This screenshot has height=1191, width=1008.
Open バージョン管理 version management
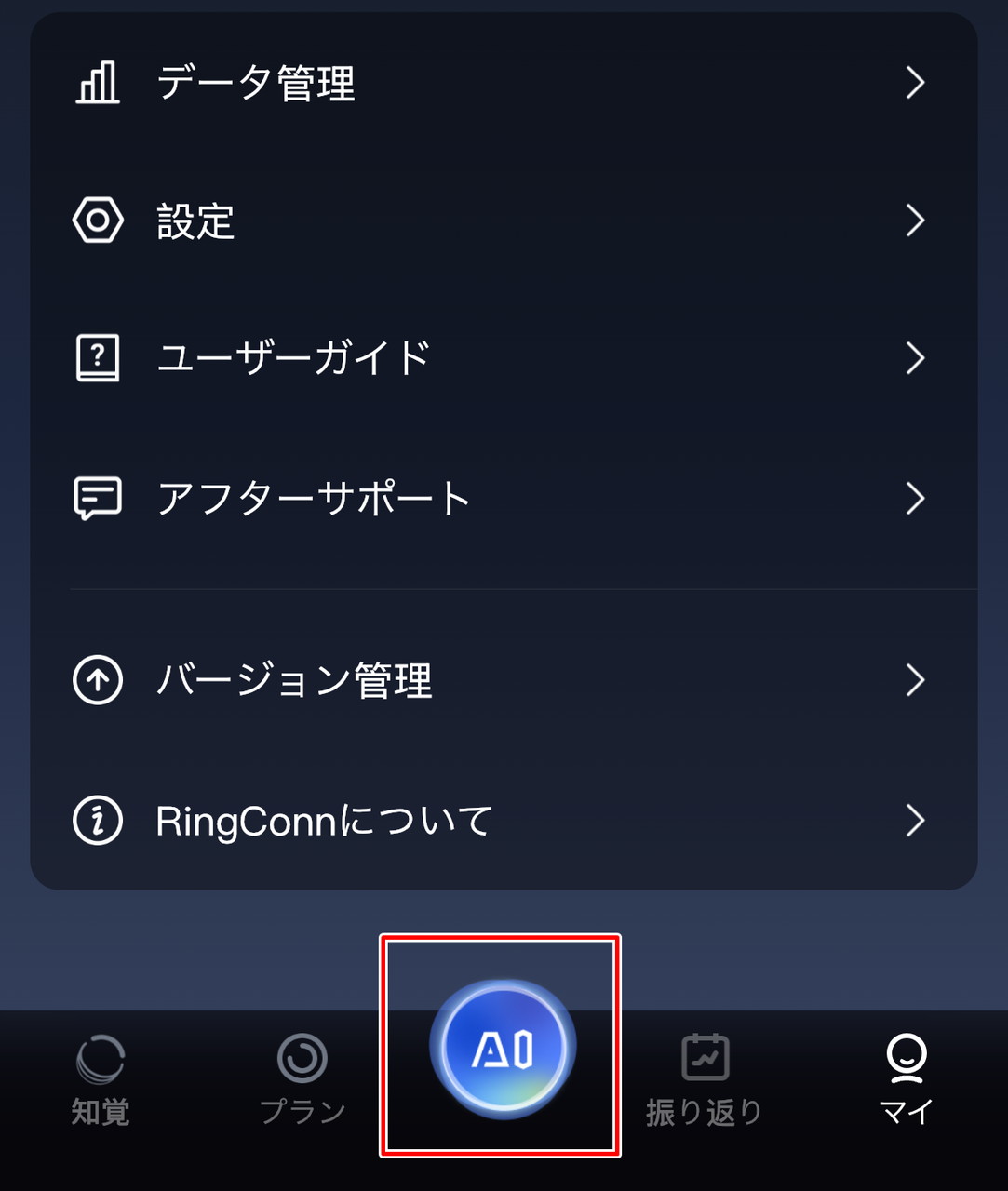point(503,680)
